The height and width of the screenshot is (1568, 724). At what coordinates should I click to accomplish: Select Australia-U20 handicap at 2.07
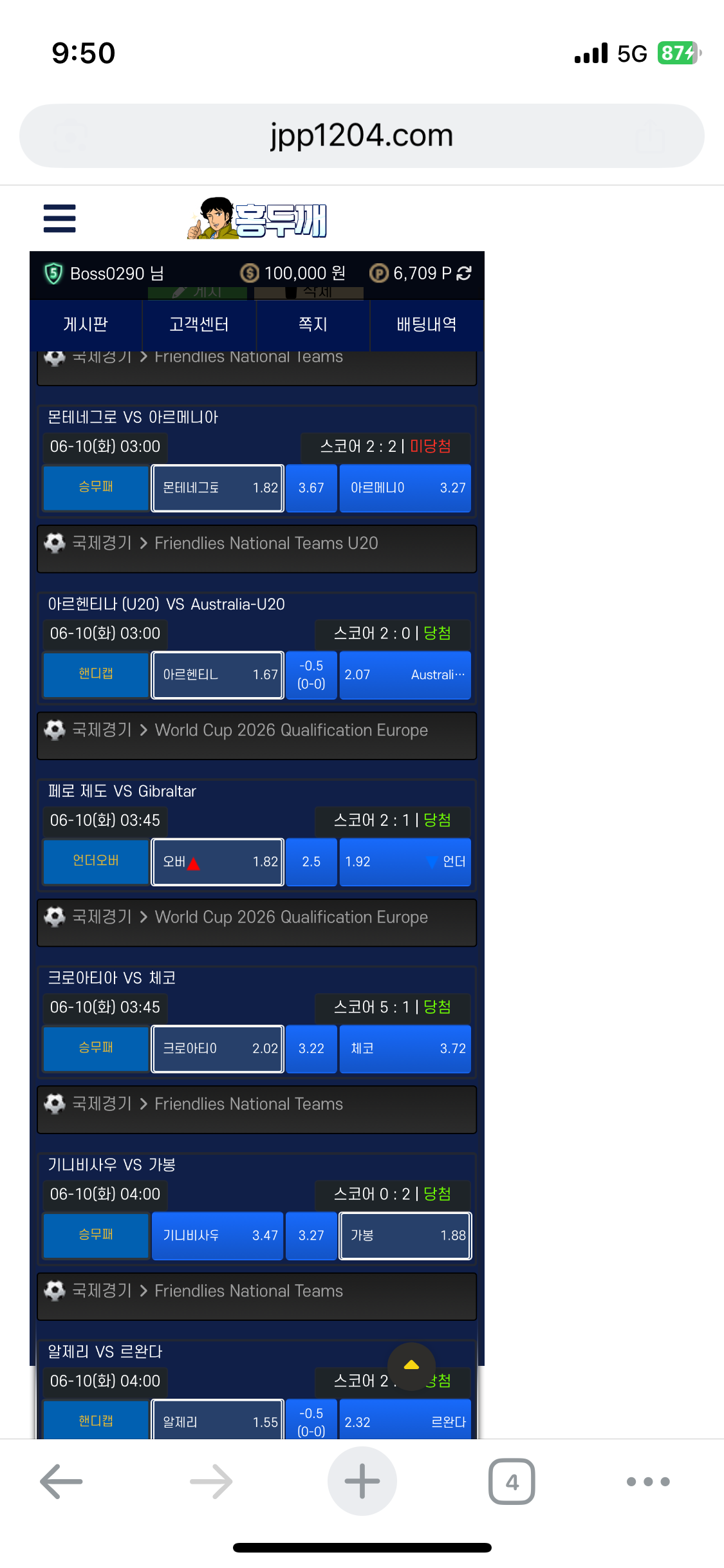405,675
